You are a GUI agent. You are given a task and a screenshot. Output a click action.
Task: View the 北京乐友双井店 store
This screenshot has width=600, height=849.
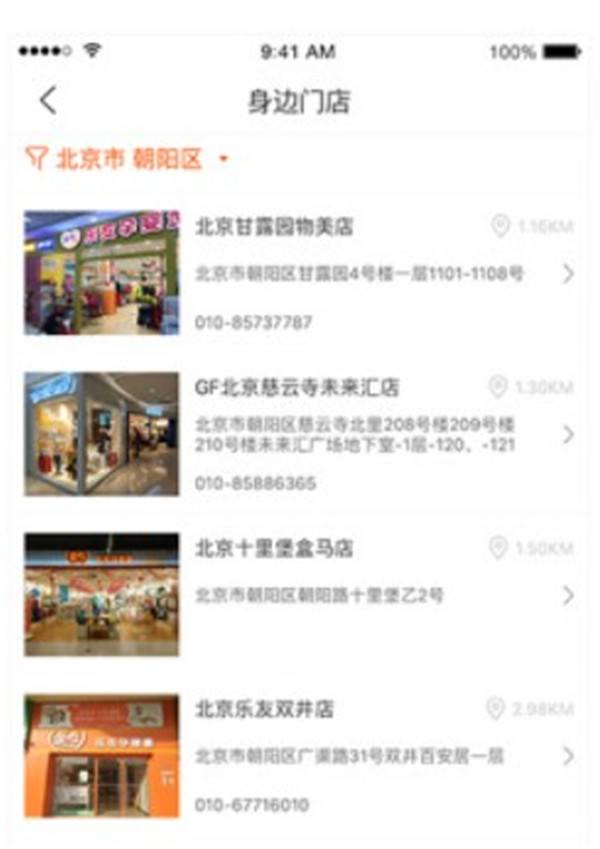pyautogui.click(x=265, y=709)
